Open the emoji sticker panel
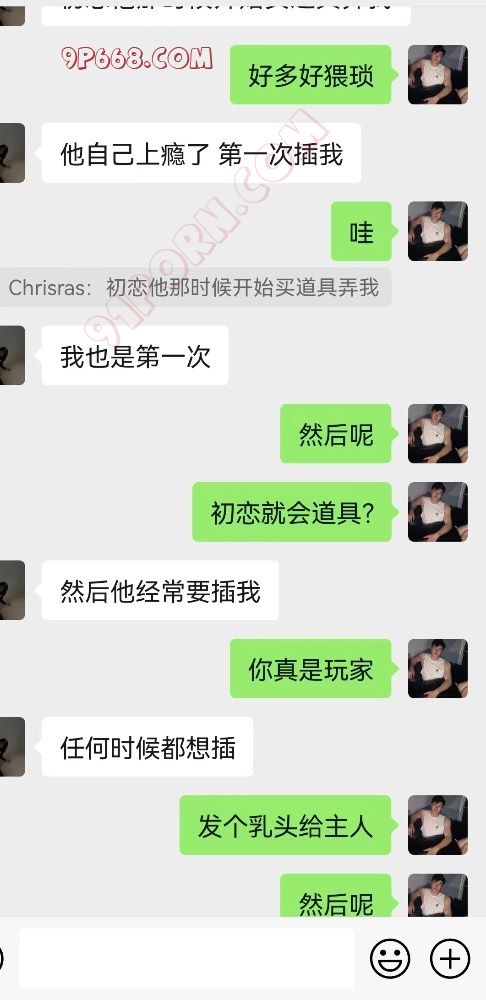 pyautogui.click(x=390, y=958)
